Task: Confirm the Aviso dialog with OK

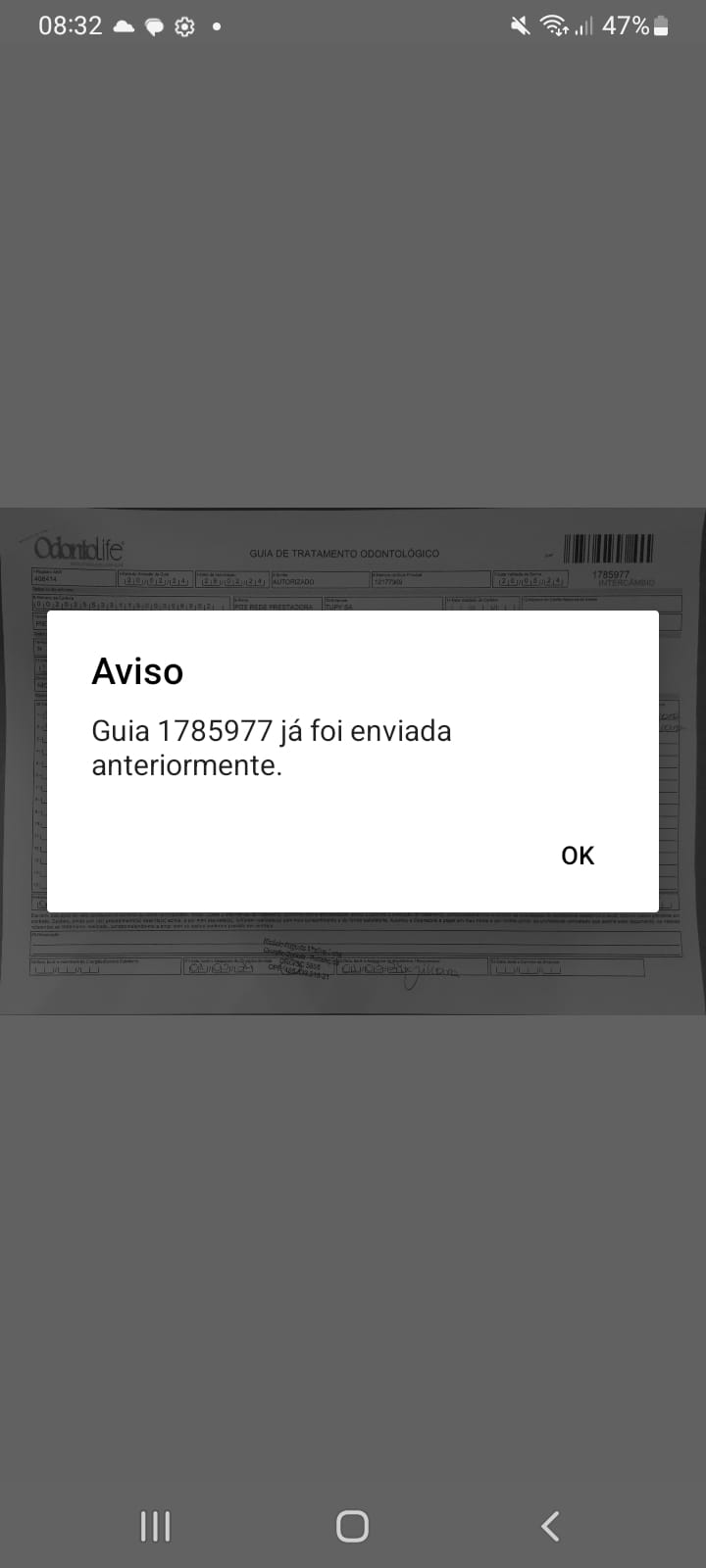Action: coord(578,856)
